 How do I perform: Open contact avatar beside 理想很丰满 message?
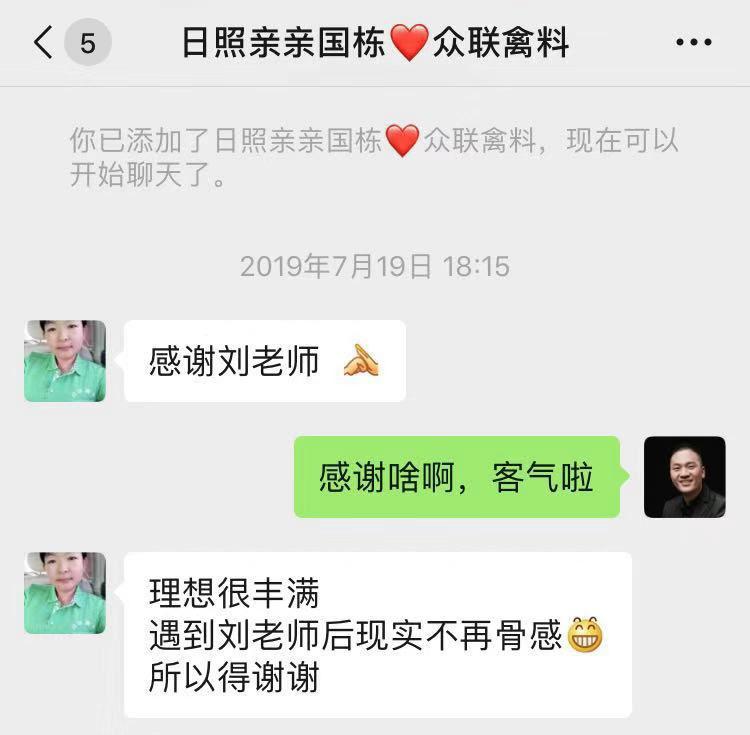[65, 593]
